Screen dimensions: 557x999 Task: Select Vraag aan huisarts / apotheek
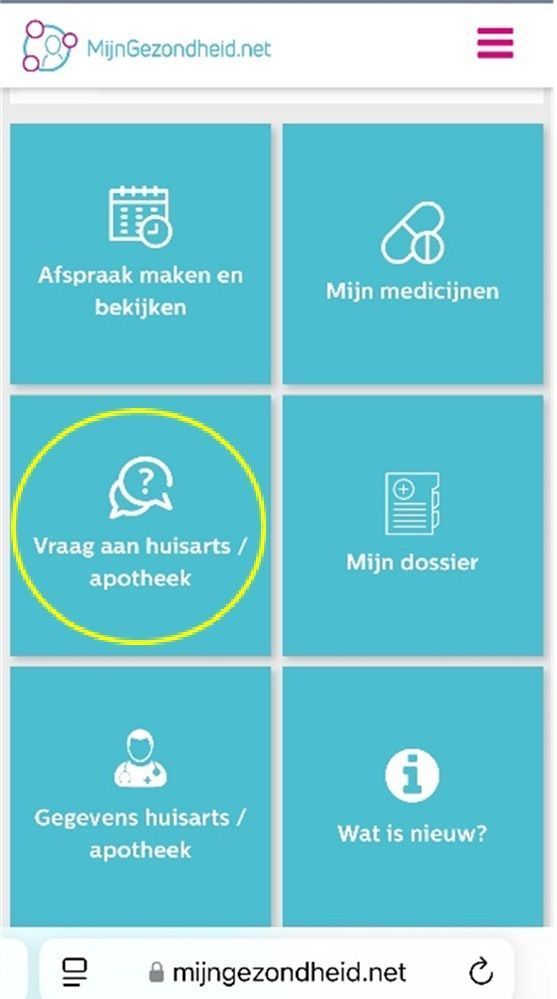pyautogui.click(x=140, y=525)
